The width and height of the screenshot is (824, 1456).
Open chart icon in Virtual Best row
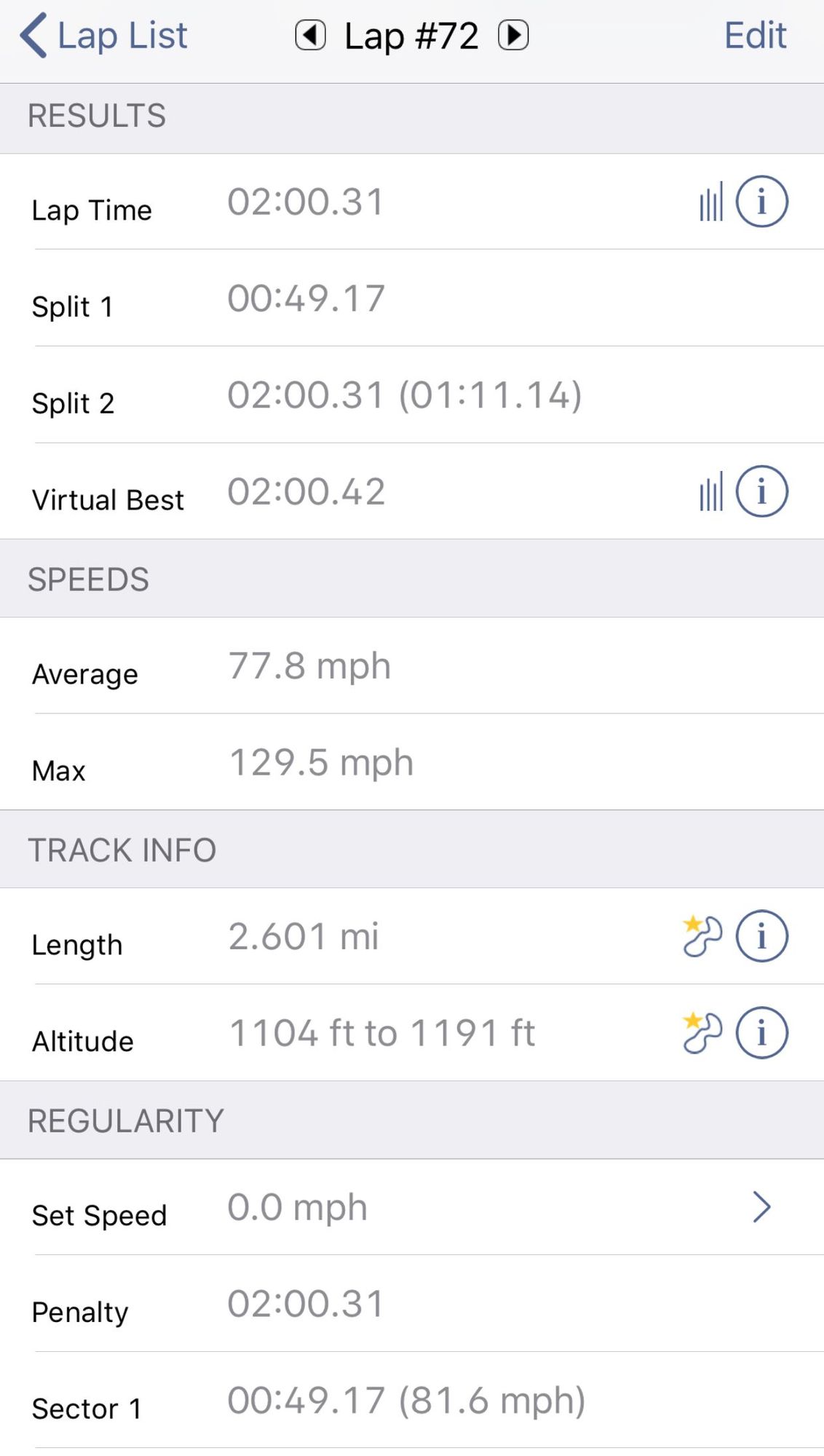[710, 491]
